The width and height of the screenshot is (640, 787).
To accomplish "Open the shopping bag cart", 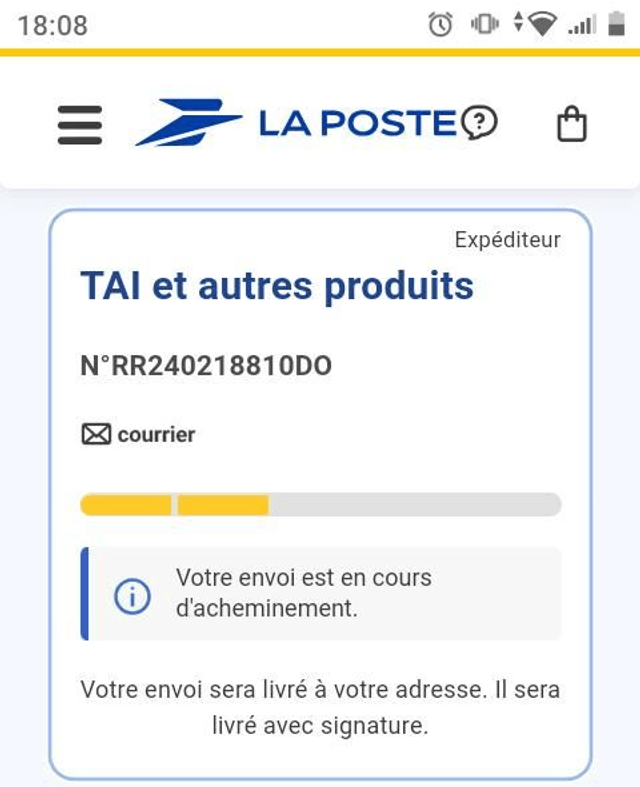I will pos(571,125).
